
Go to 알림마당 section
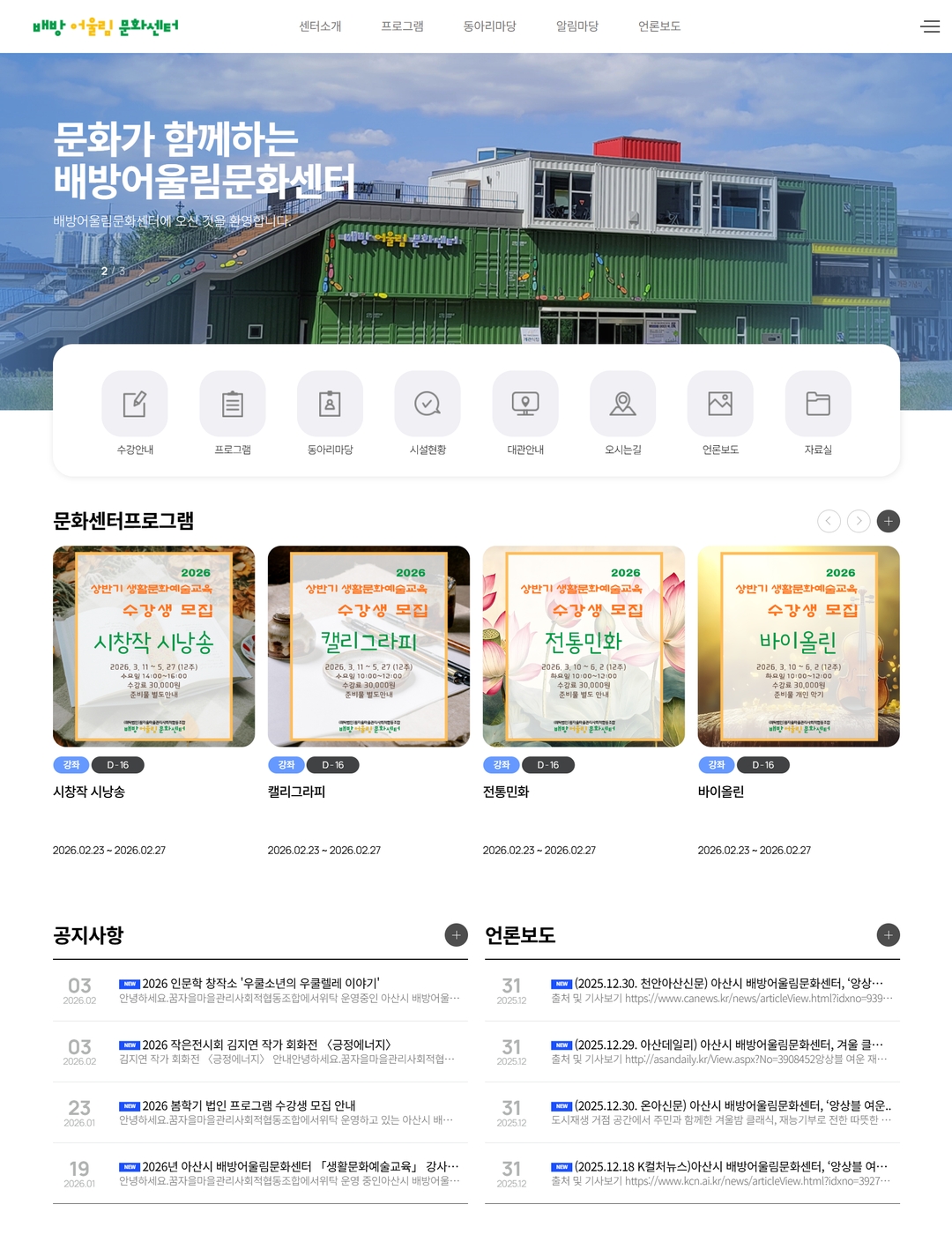(576, 26)
